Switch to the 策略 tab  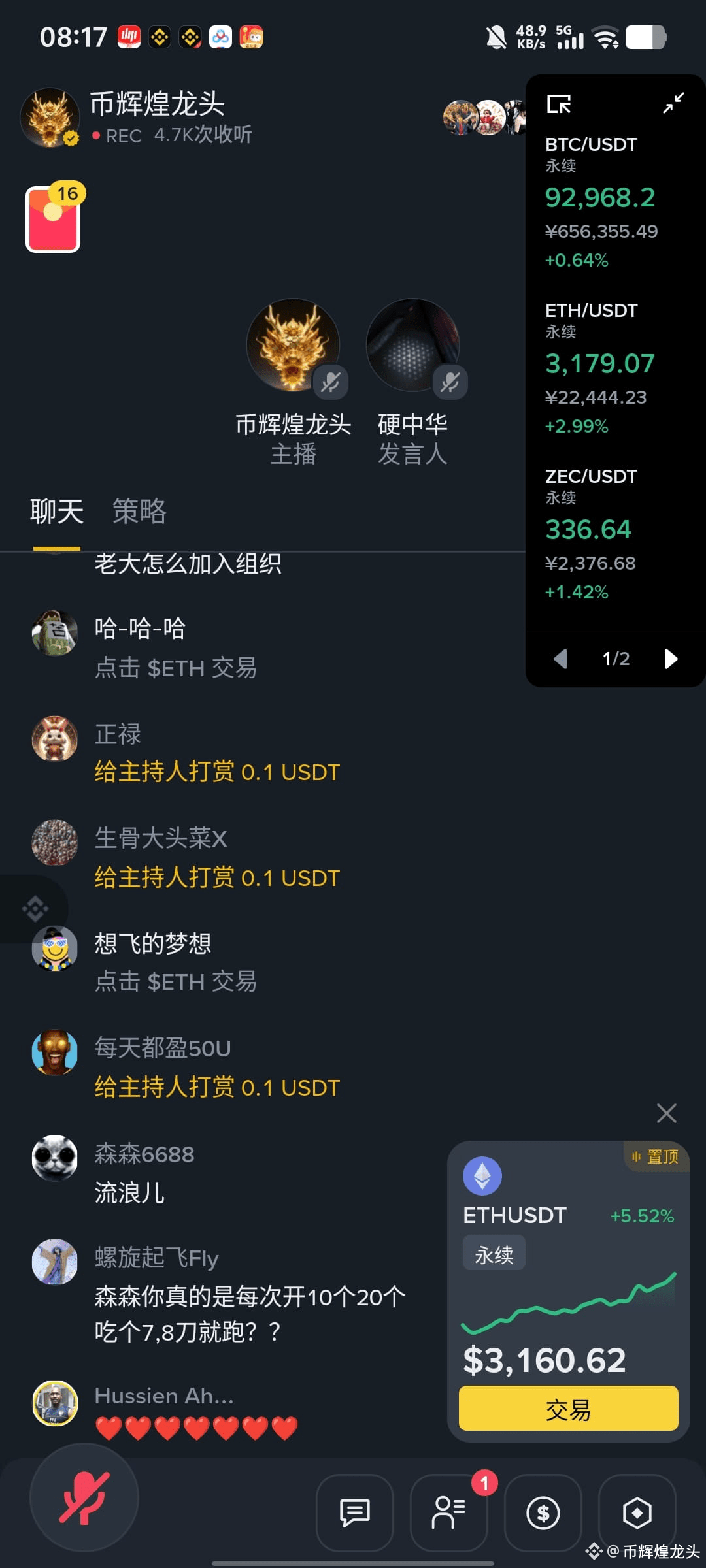click(139, 512)
